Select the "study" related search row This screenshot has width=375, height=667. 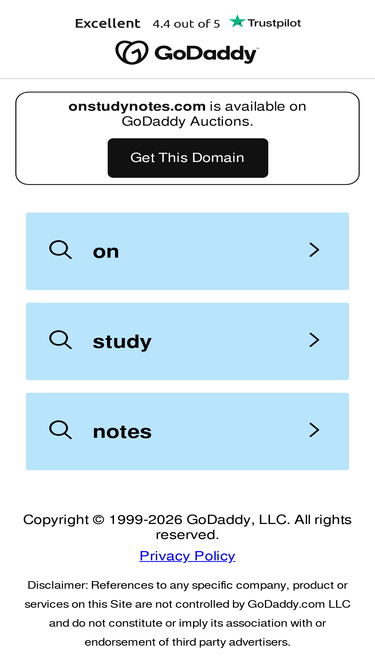[x=188, y=341]
